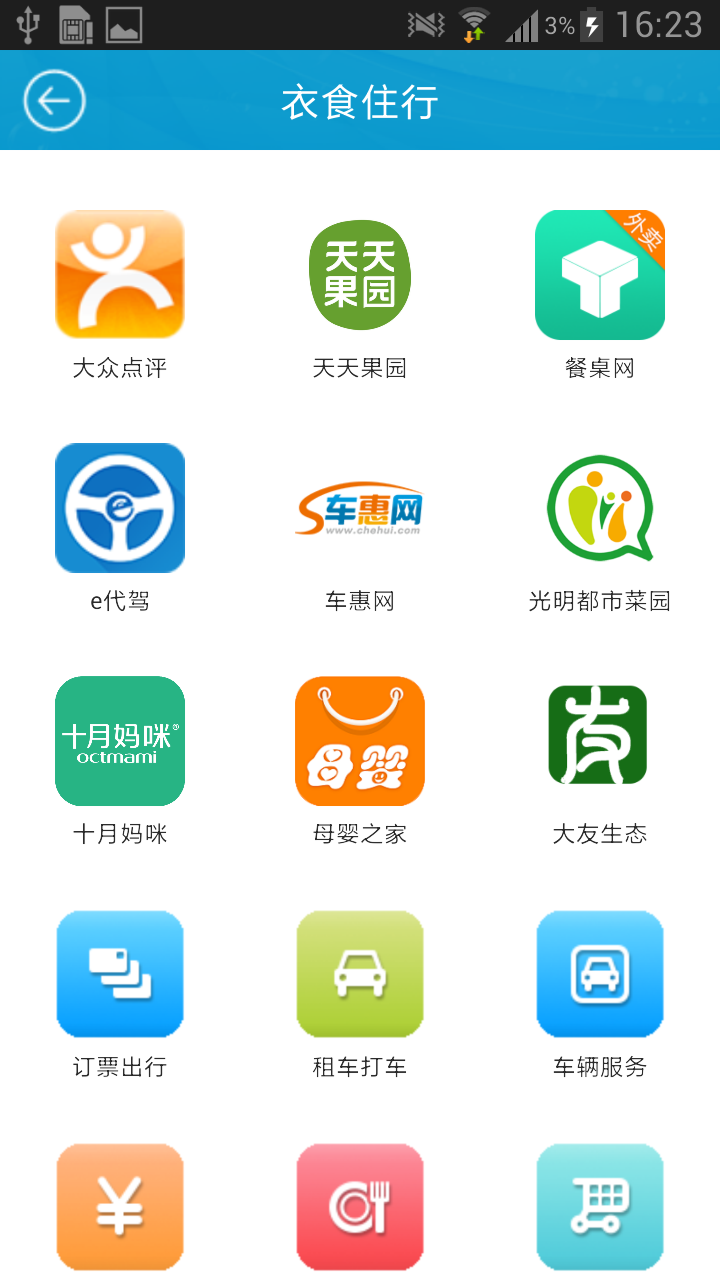Open 光明都市菜园
The image size is (720, 1280).
click(600, 507)
